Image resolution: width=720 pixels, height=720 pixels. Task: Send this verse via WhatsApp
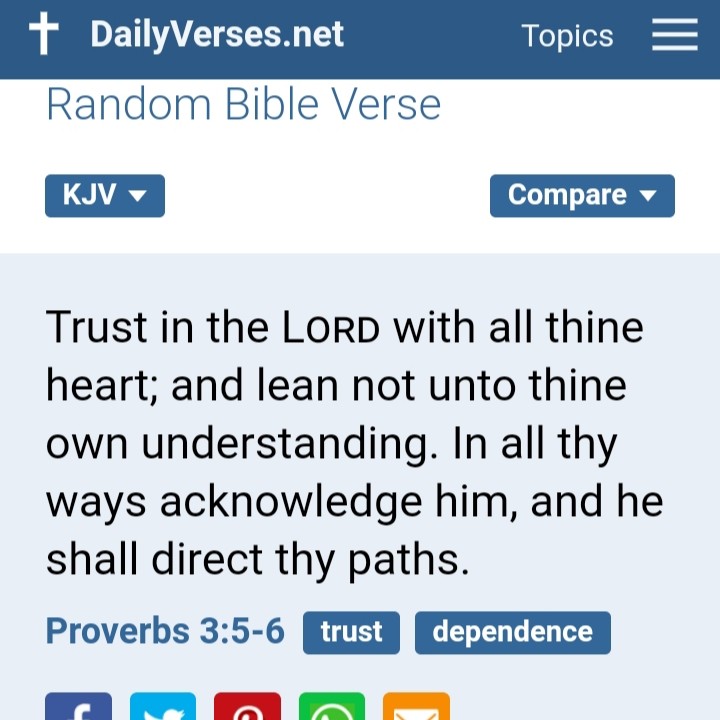point(332,708)
